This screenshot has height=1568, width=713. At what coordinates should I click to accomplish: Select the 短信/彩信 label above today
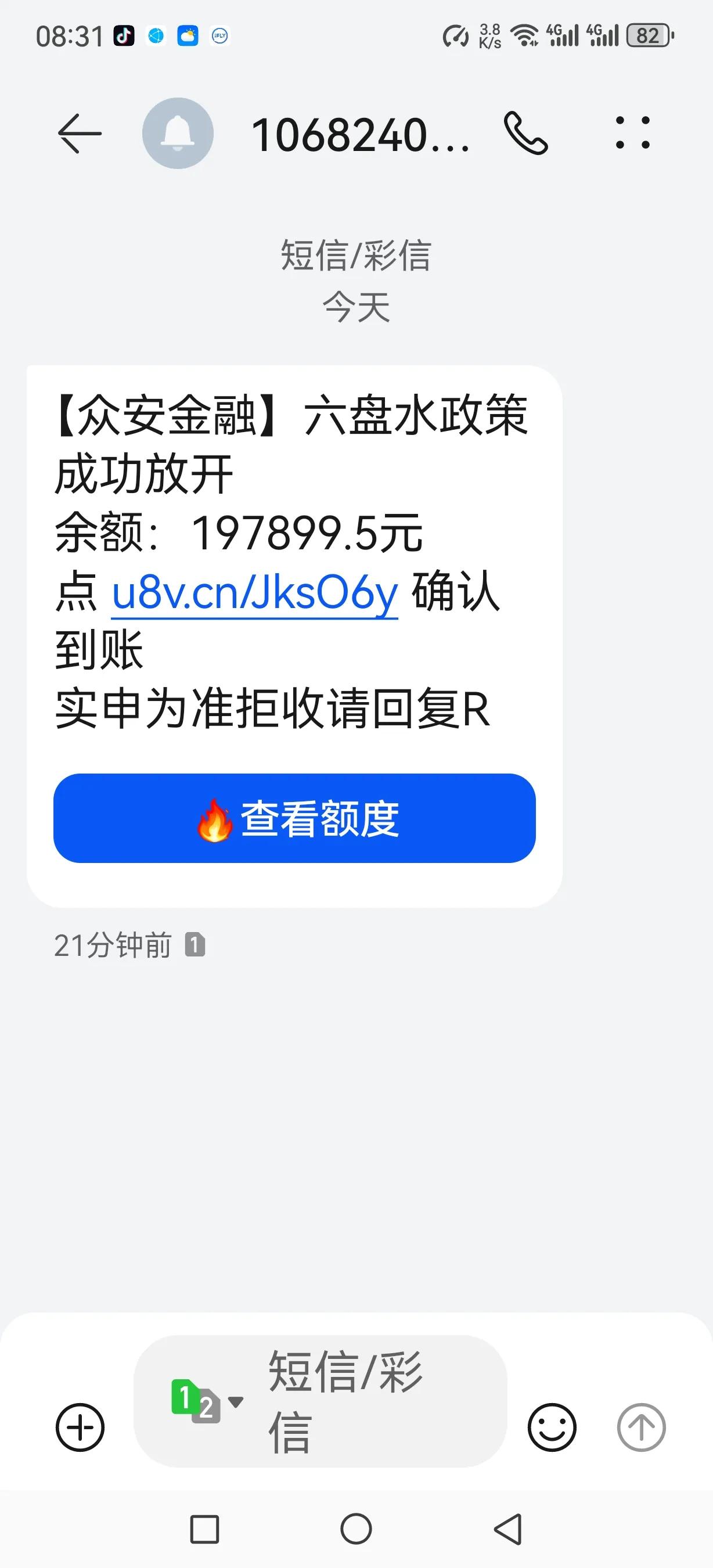pyautogui.click(x=355, y=256)
